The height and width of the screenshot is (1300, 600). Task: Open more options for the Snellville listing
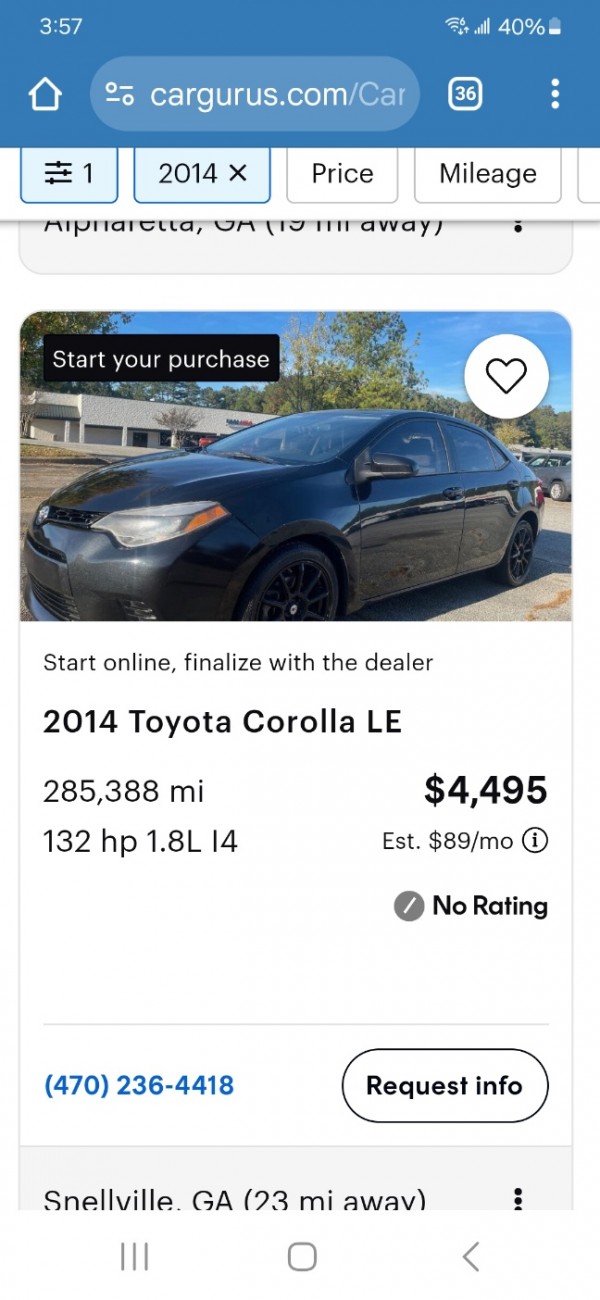pyautogui.click(x=518, y=1198)
